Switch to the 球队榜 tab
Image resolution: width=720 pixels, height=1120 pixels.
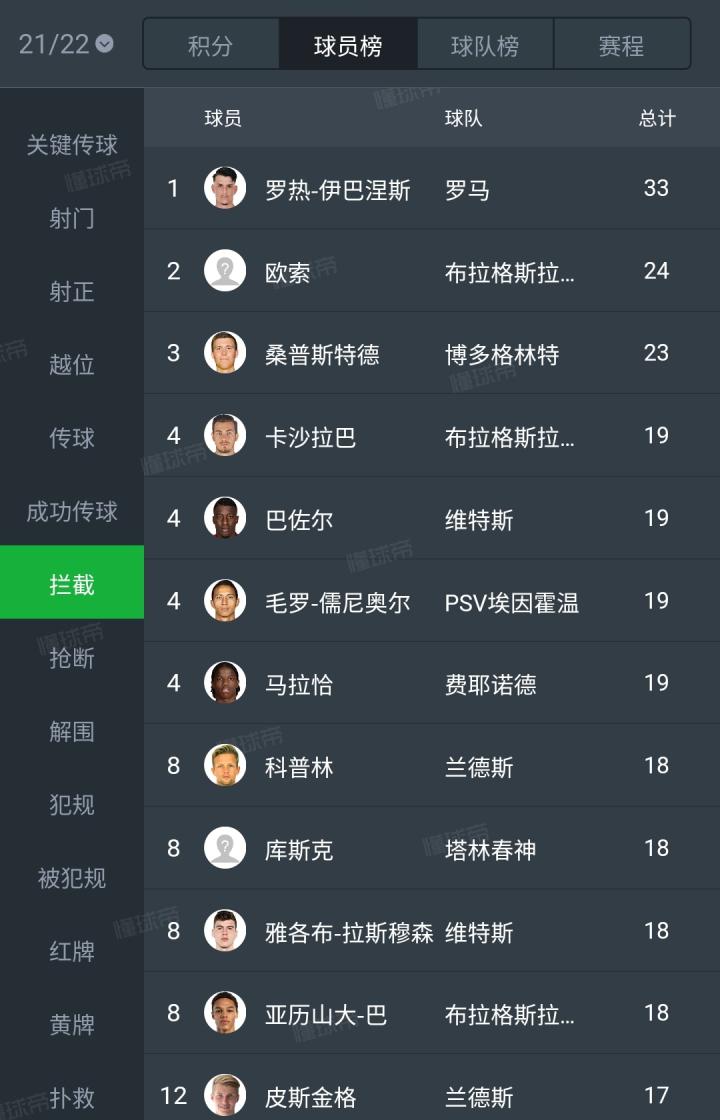point(485,46)
